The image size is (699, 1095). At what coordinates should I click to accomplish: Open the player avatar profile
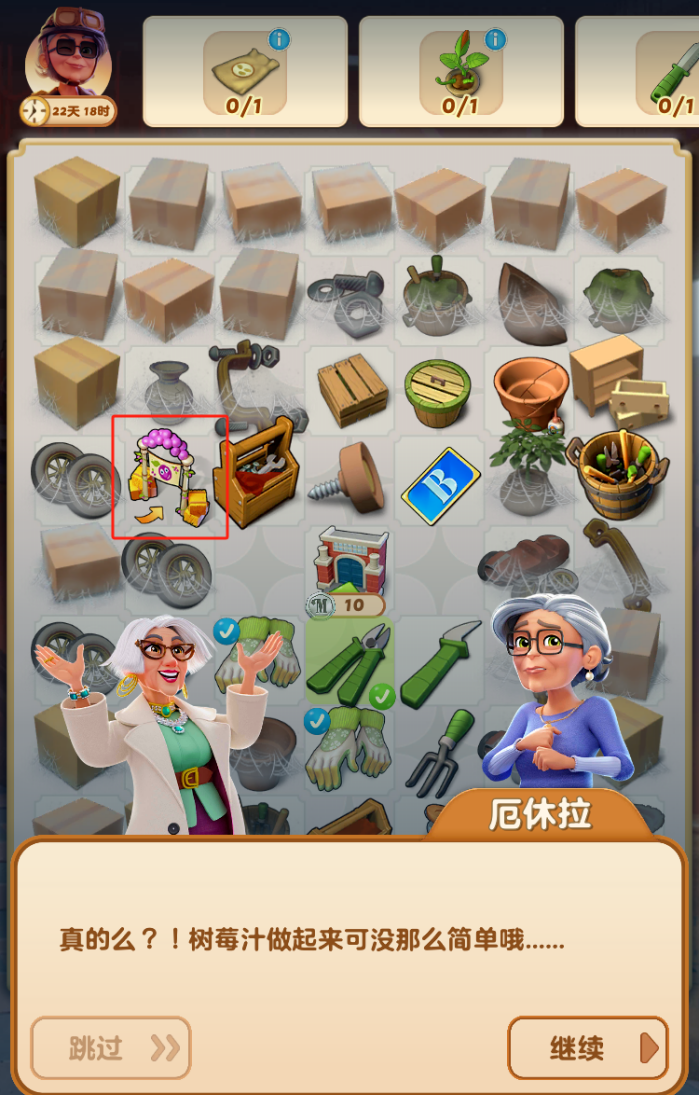tap(68, 58)
